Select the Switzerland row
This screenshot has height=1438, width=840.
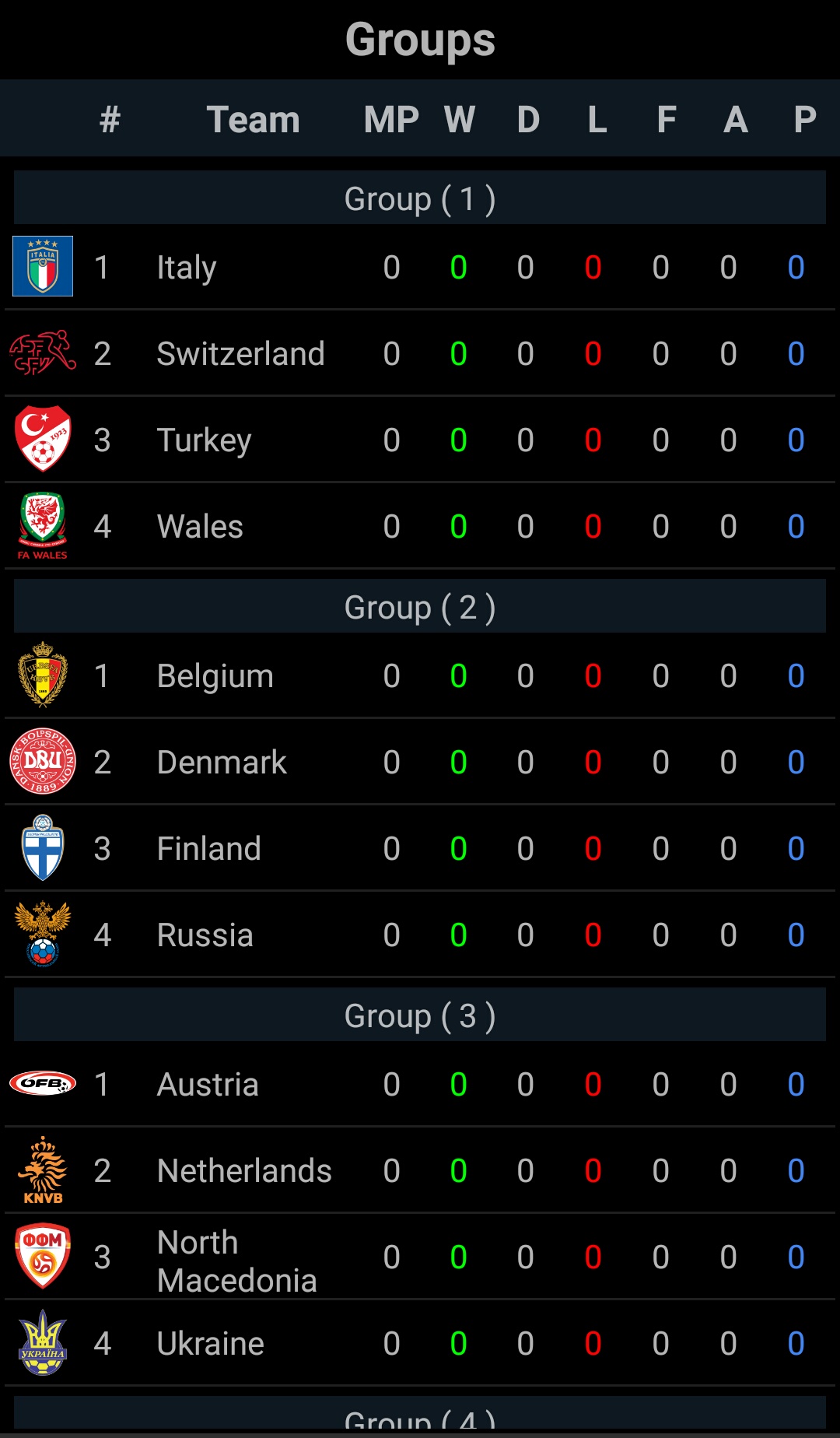[x=420, y=353]
